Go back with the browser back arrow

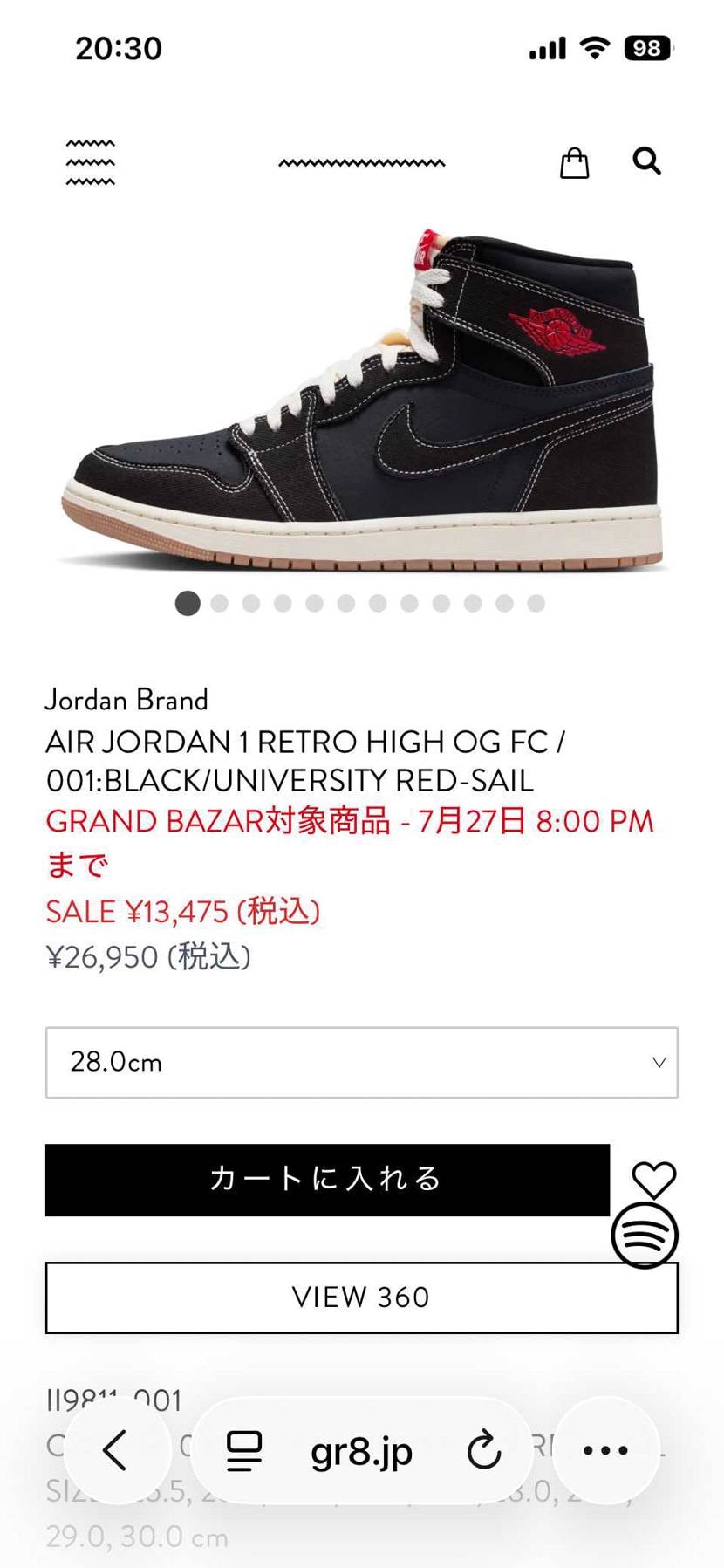[x=116, y=1450]
